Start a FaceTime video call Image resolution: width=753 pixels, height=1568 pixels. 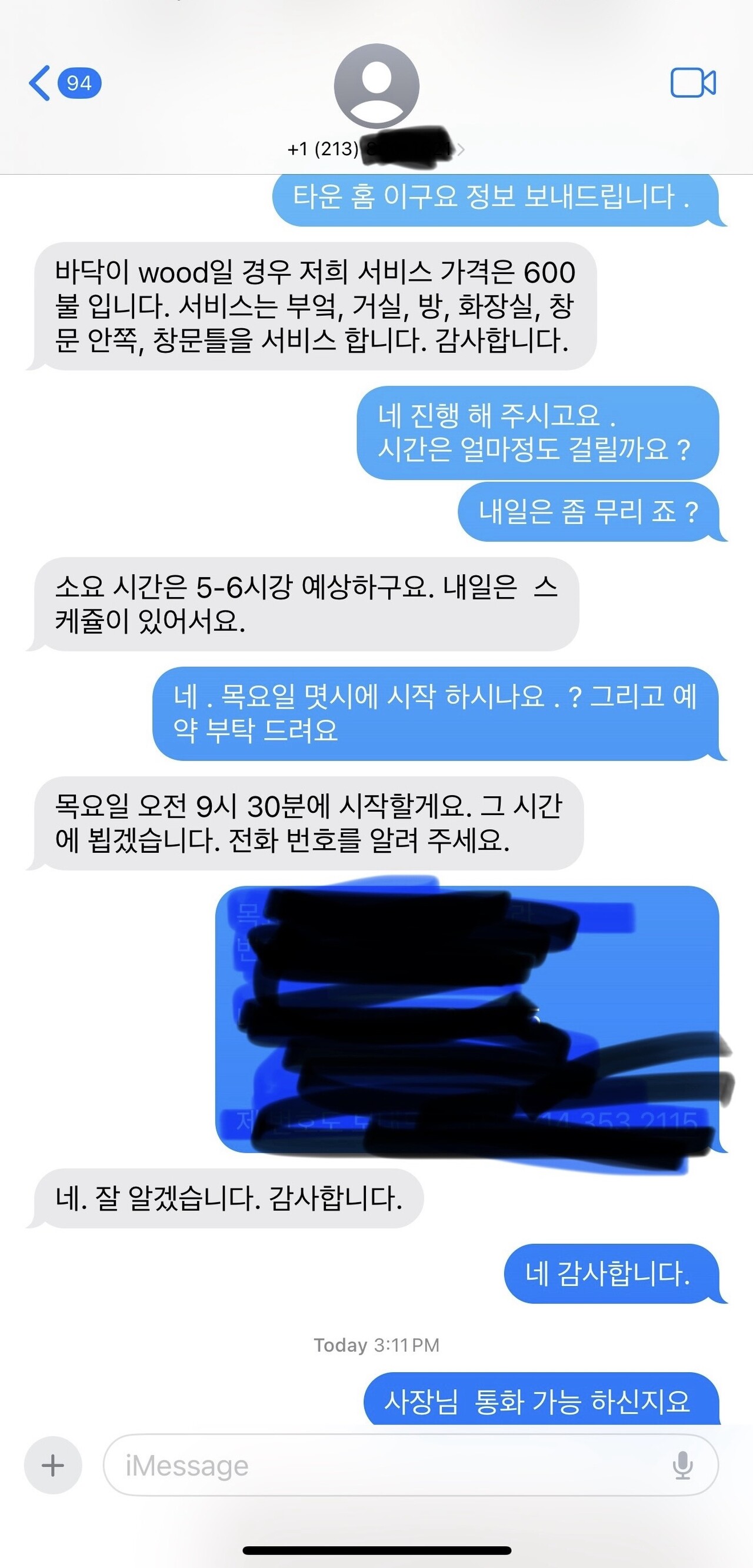(x=693, y=83)
